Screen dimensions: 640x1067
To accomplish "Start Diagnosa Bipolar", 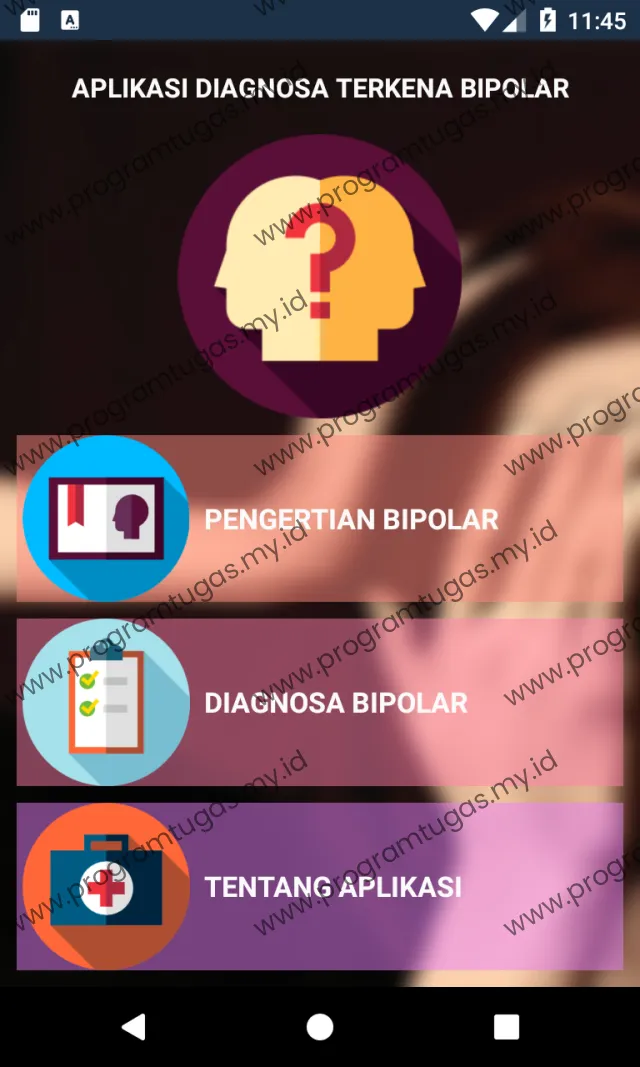I will (x=320, y=702).
